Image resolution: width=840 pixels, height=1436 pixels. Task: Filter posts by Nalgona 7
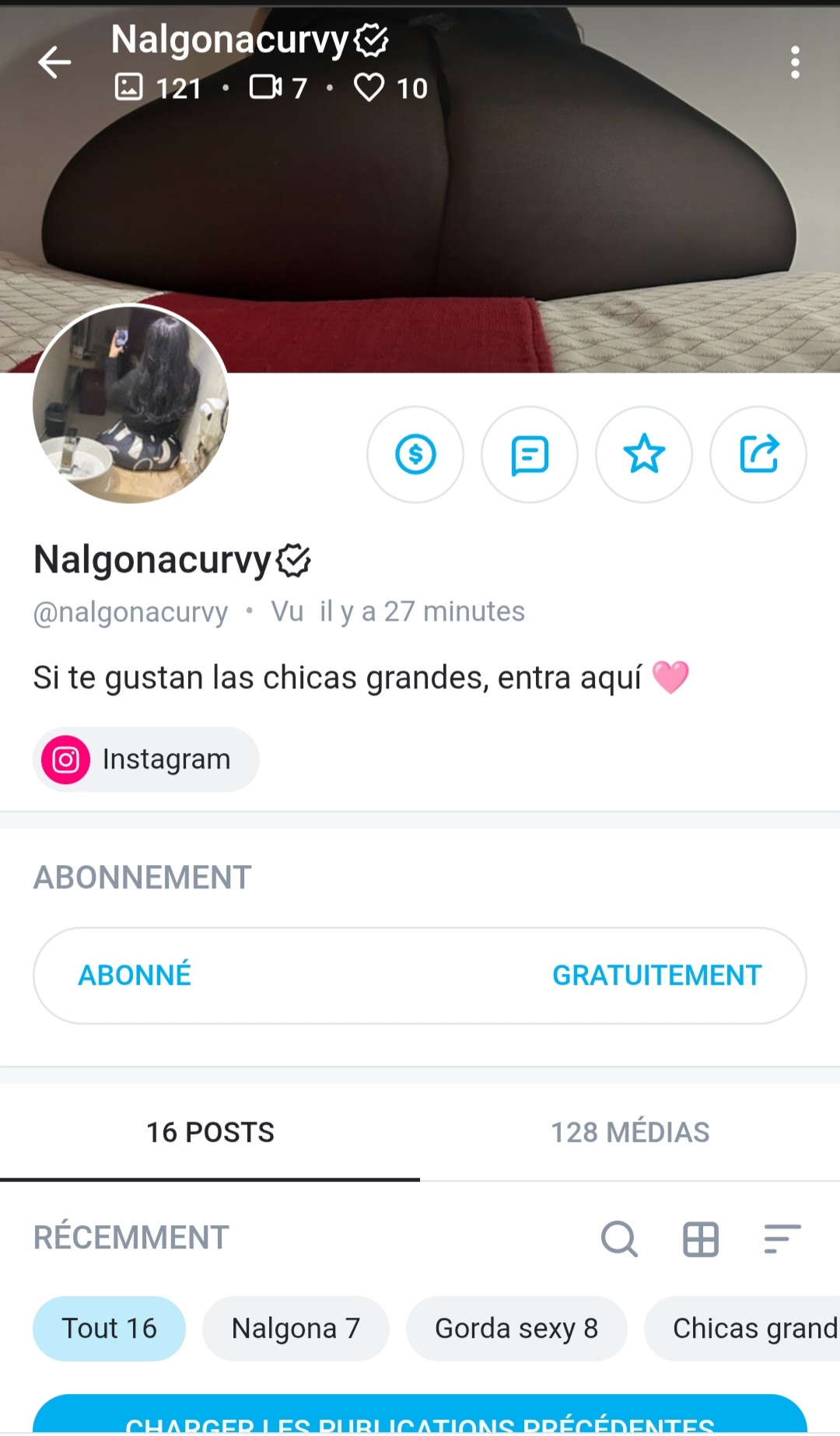(x=296, y=1329)
